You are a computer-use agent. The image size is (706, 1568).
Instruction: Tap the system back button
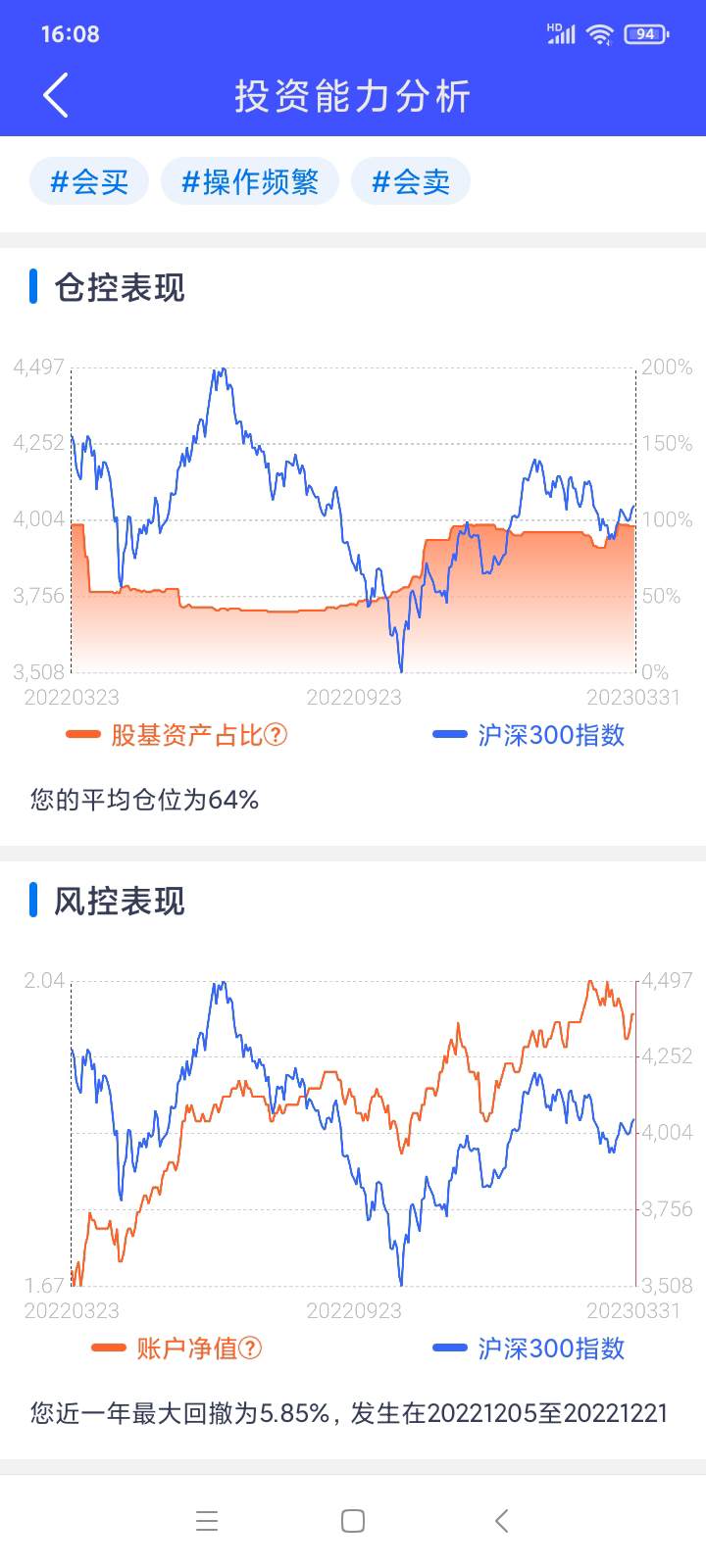501,1521
